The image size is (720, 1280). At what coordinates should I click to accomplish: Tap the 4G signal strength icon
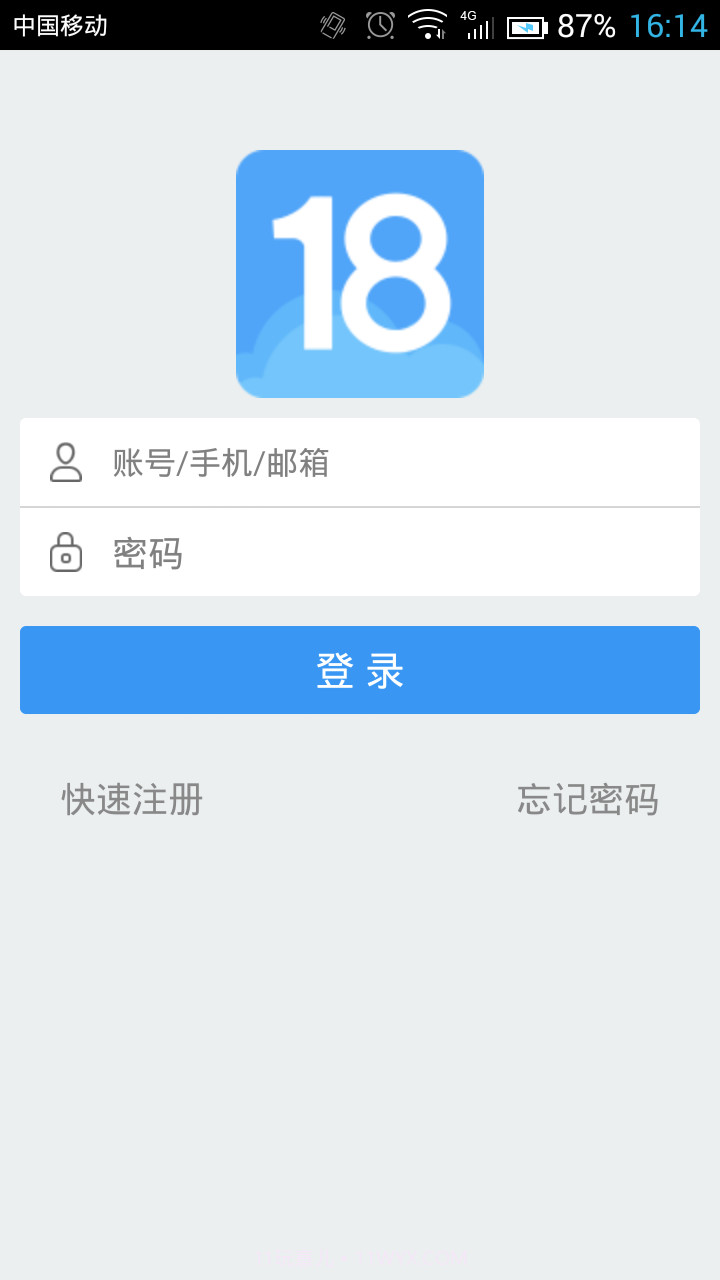(472, 25)
